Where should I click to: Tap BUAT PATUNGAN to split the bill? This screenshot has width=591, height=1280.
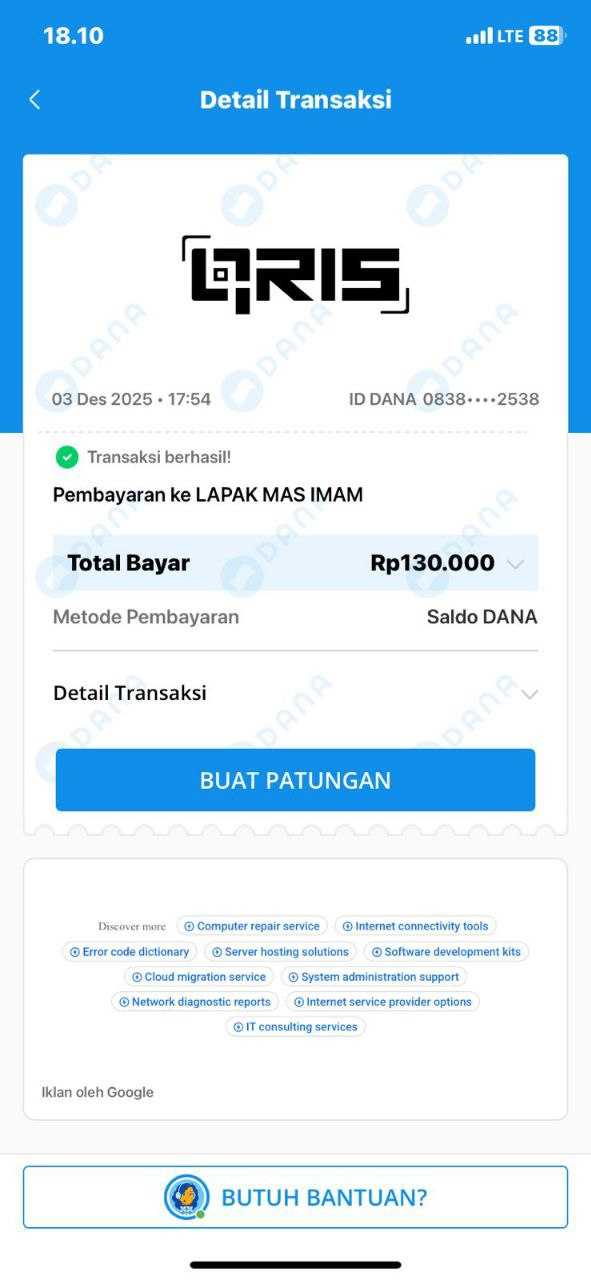pos(295,780)
